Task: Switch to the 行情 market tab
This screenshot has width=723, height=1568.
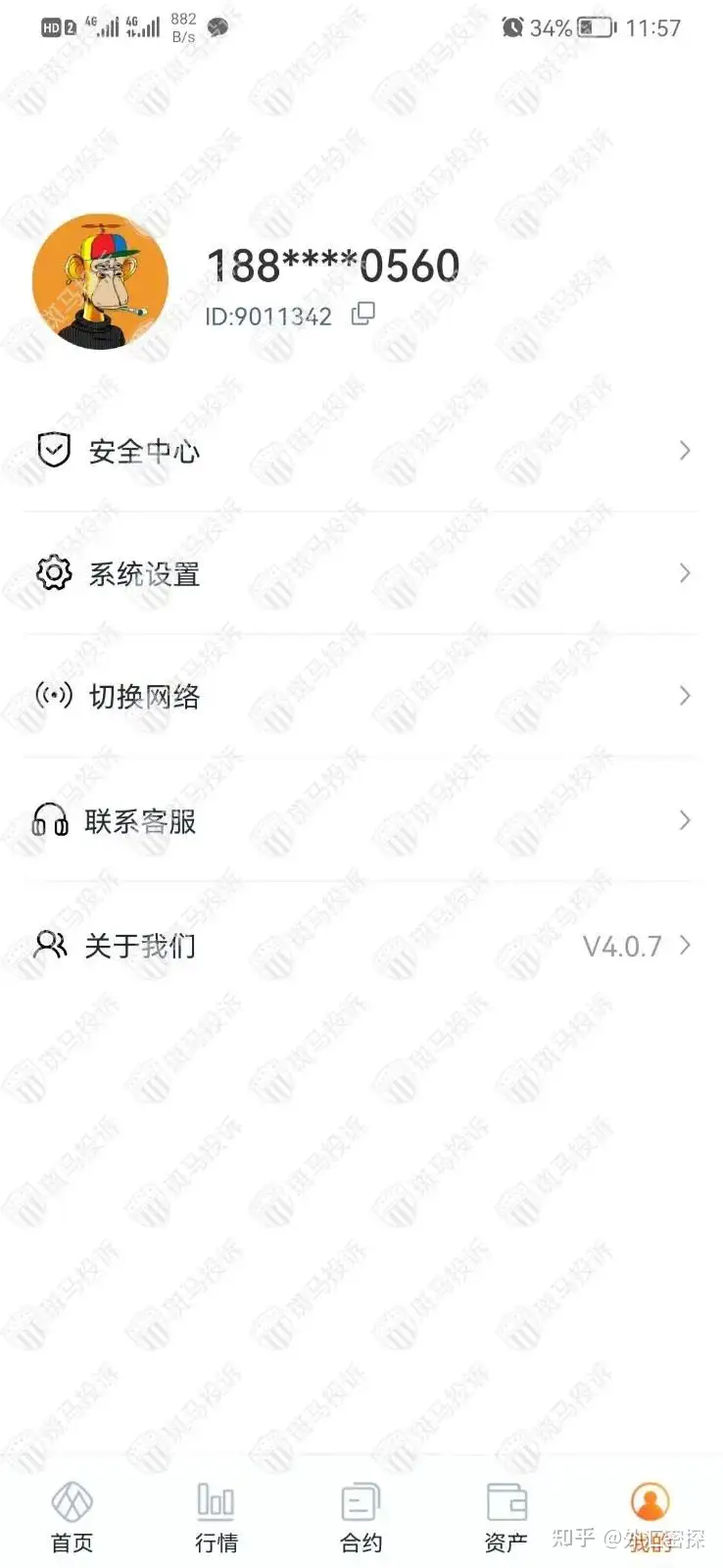Action: [216, 1515]
